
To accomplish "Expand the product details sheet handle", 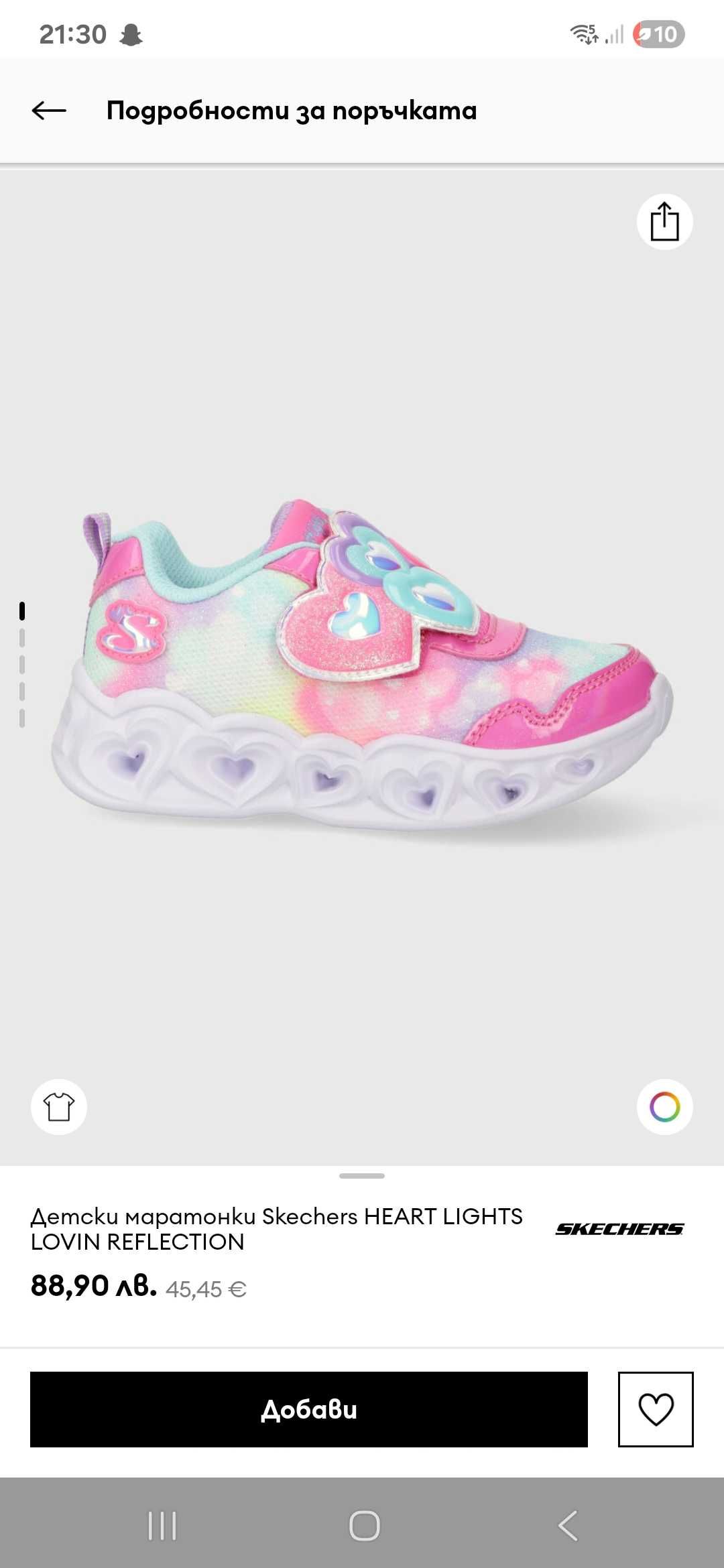I will (362, 1176).
